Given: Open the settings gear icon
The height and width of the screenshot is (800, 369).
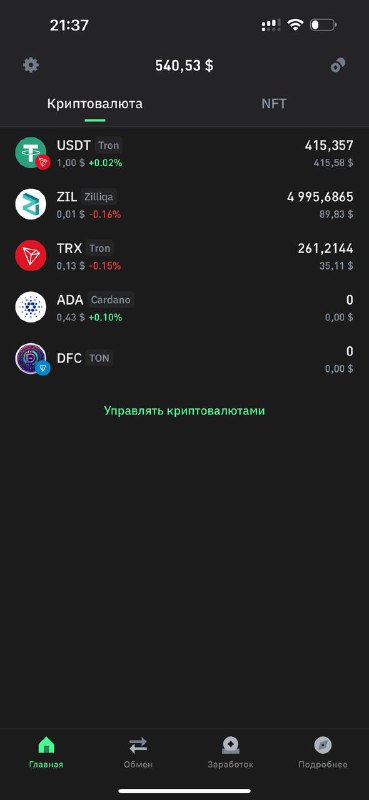Looking at the screenshot, I should coord(31,65).
